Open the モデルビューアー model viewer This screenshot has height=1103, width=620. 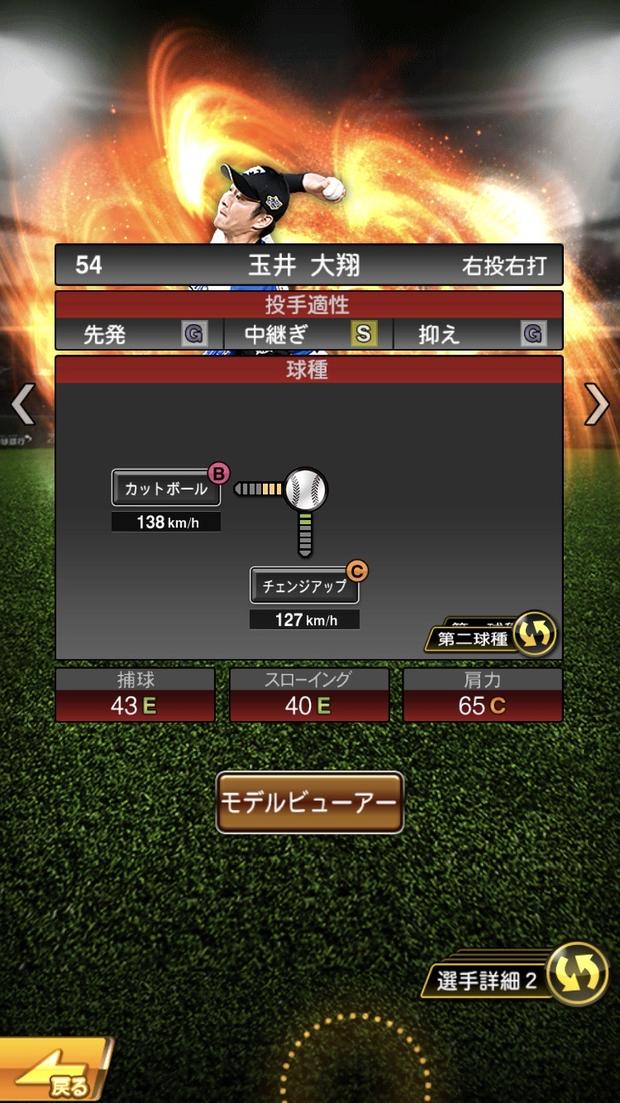pyautogui.click(x=310, y=802)
